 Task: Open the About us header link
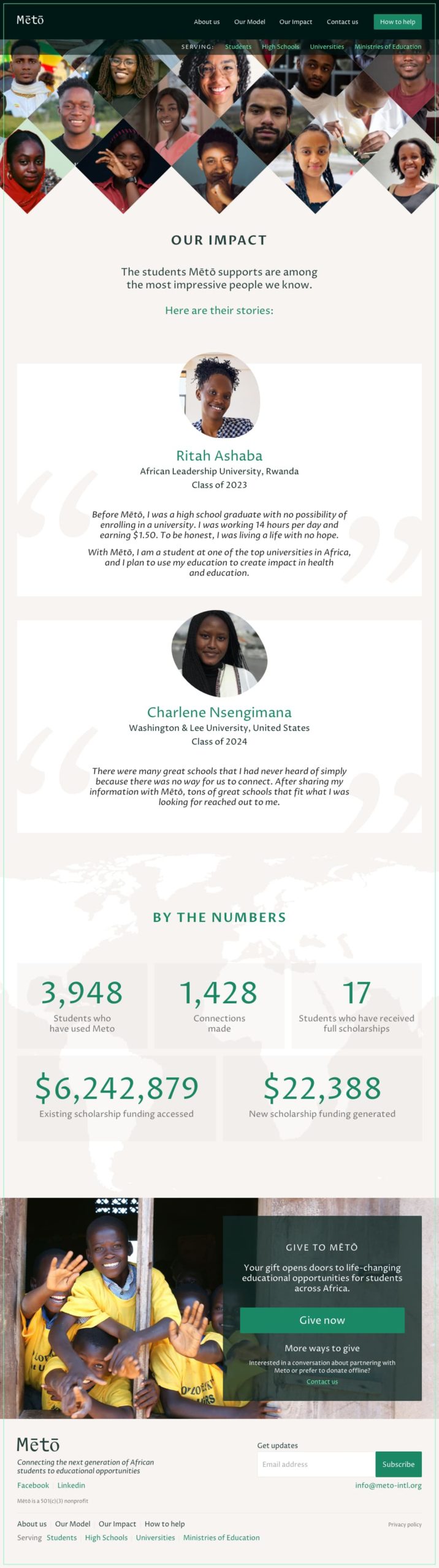tap(207, 21)
